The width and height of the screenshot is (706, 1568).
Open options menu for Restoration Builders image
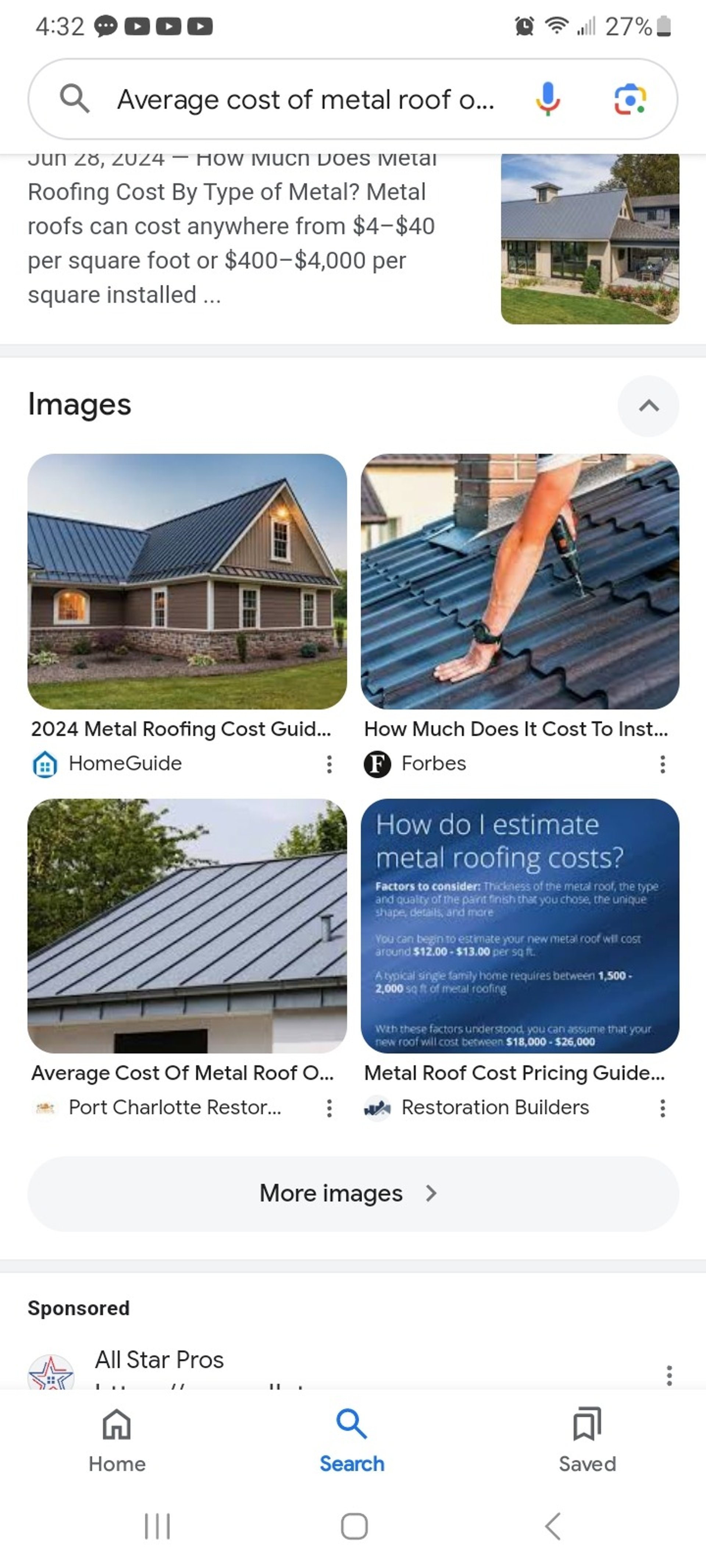[x=662, y=1108]
